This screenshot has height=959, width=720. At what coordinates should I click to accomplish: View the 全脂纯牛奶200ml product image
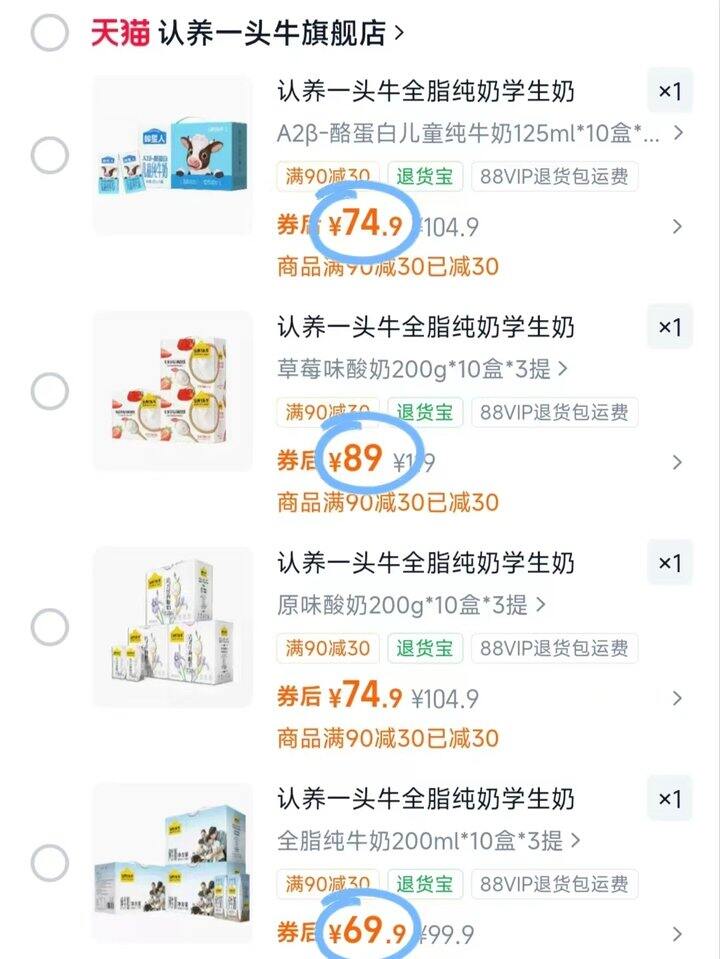[x=172, y=862]
